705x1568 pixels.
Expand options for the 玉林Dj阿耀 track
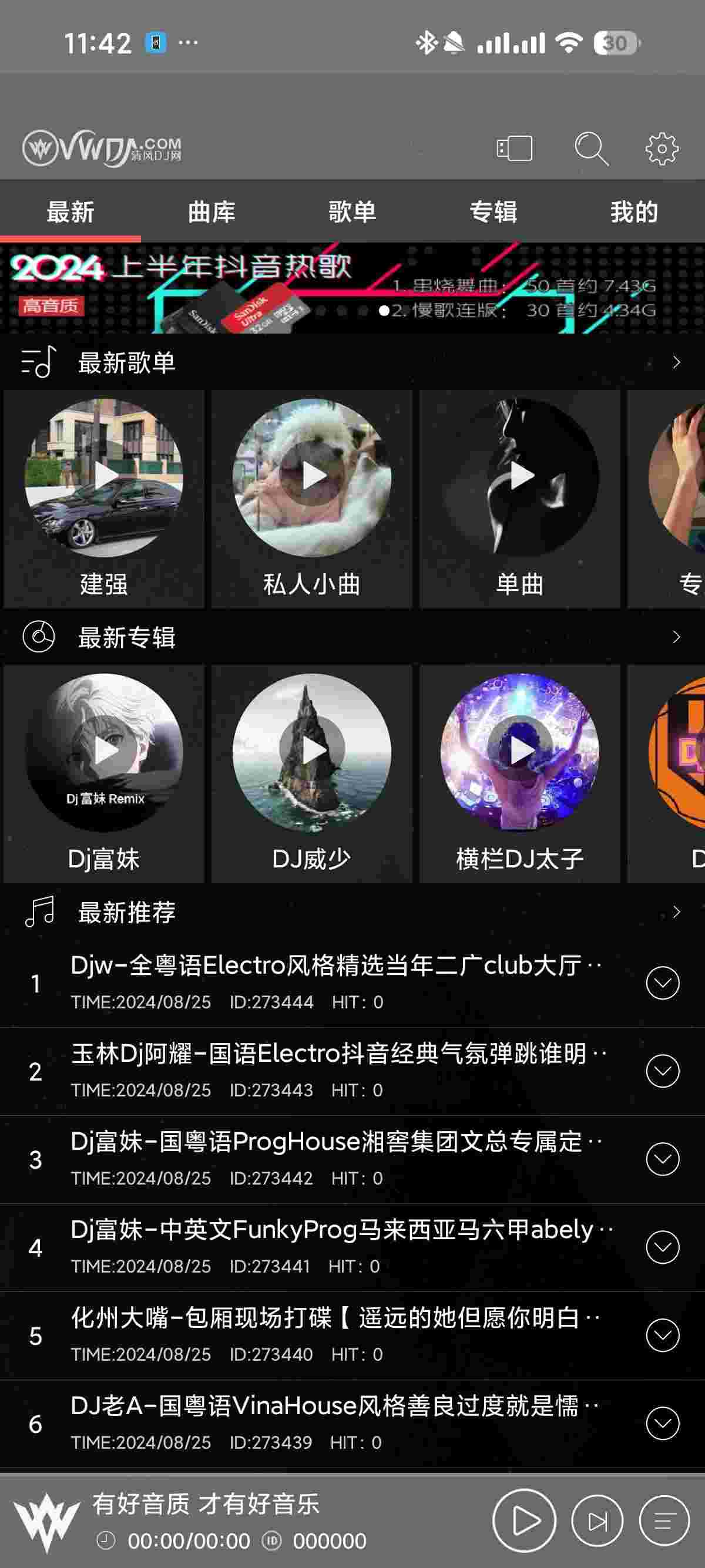click(662, 1071)
